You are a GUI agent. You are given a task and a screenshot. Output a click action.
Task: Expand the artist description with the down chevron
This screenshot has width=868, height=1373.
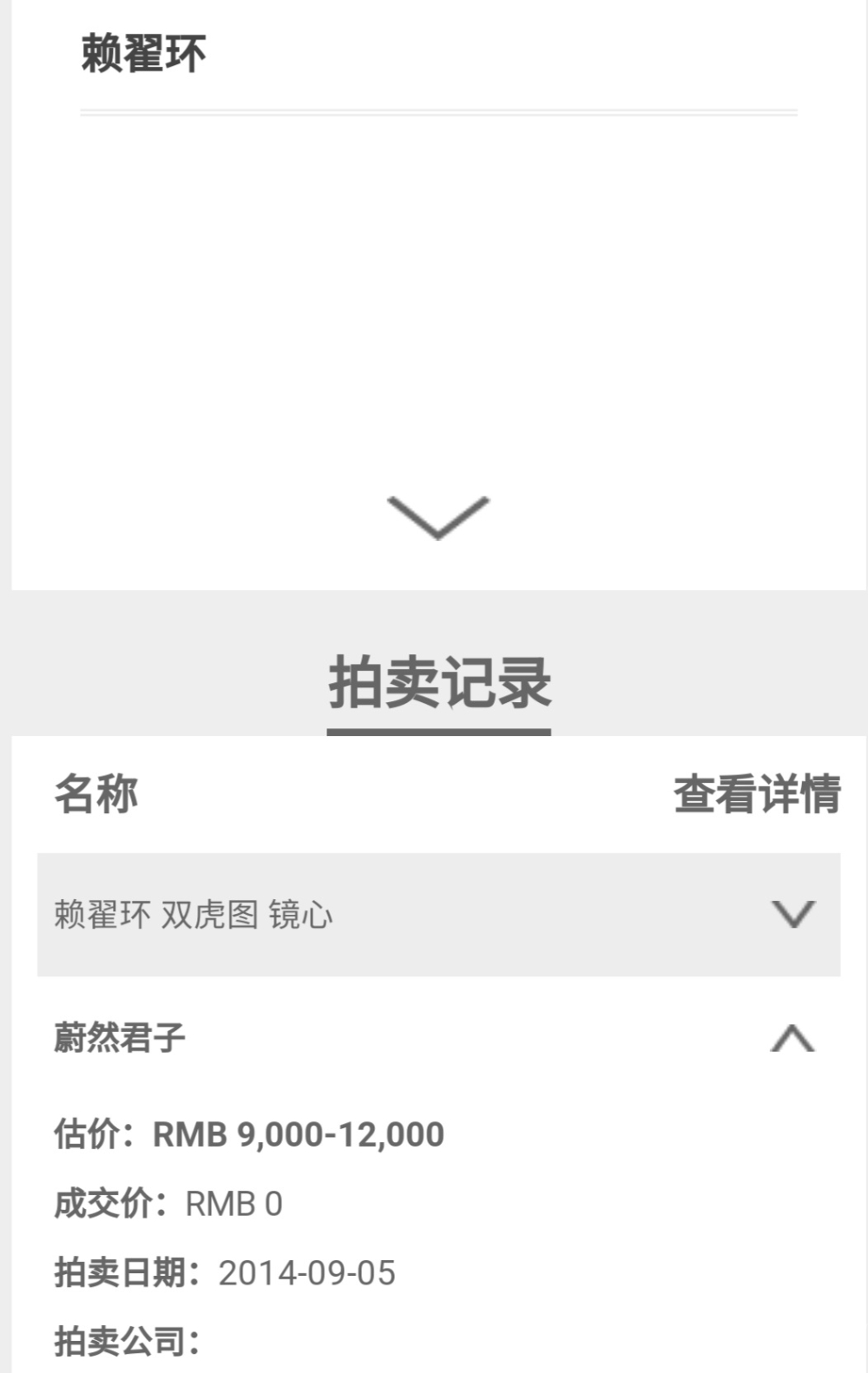click(x=438, y=517)
